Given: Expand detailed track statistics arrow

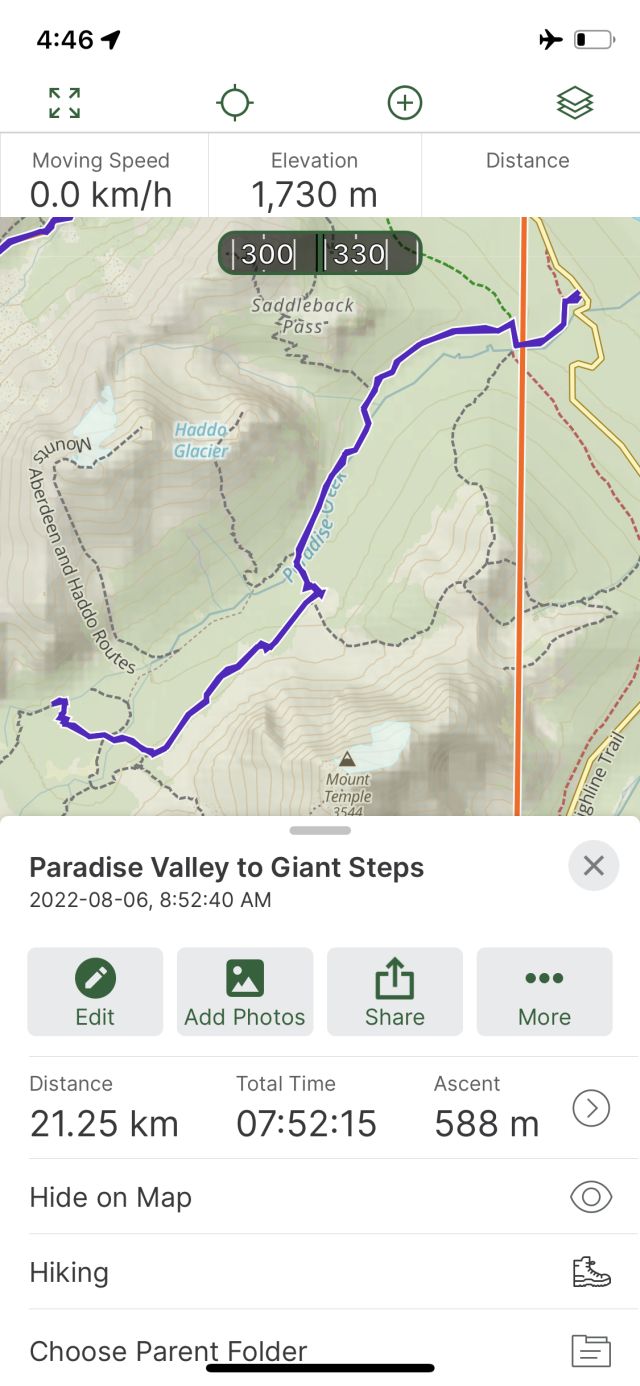Looking at the screenshot, I should click(591, 1108).
